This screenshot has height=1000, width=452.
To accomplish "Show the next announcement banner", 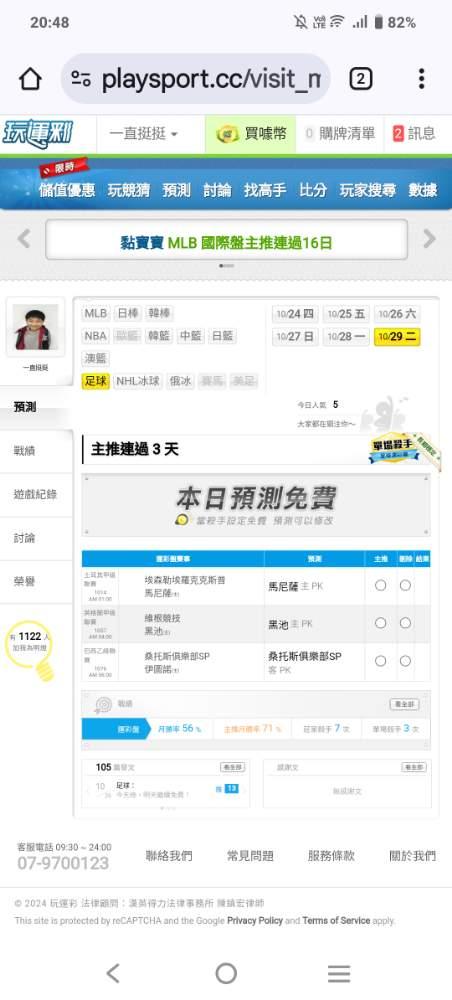I will pos(429,239).
